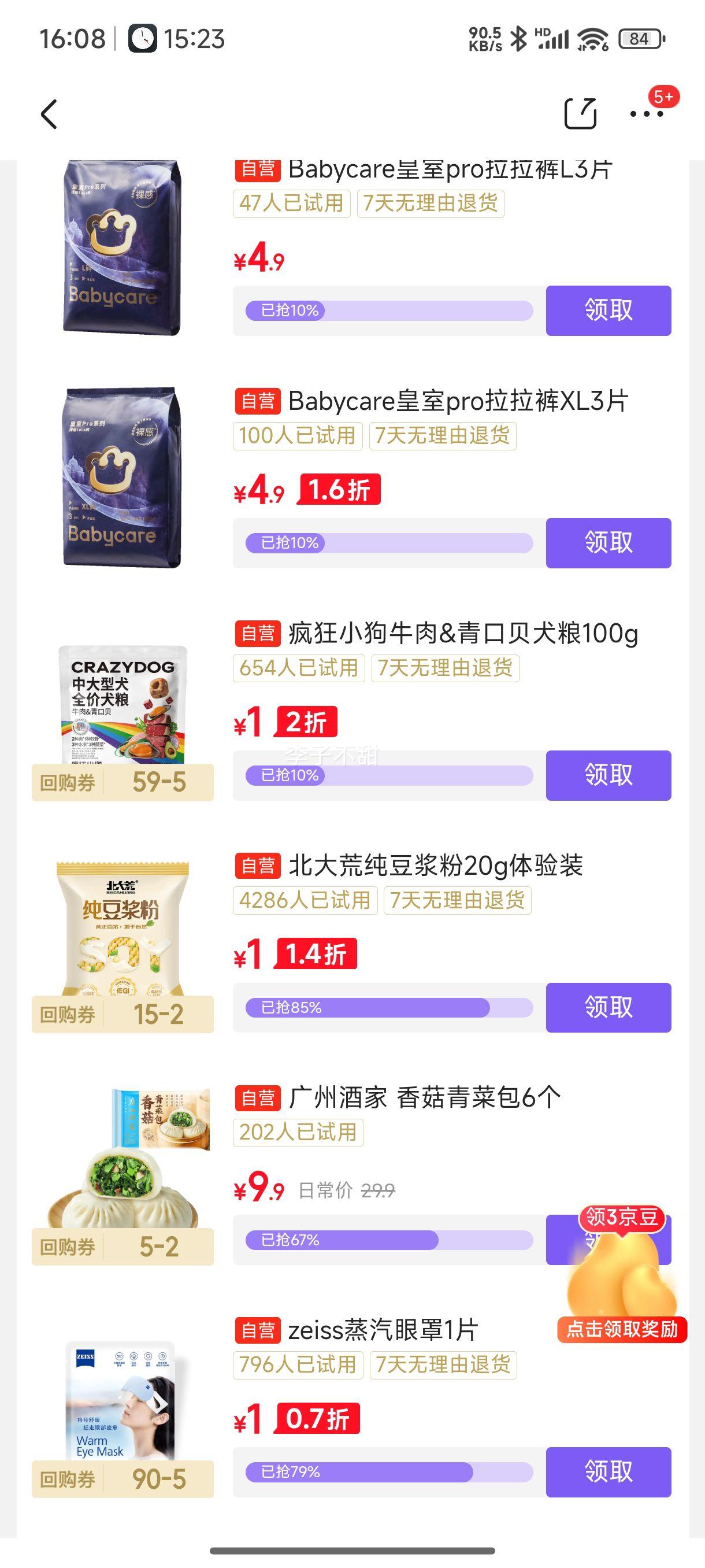The width and height of the screenshot is (705, 1568).
Task: Open the Babycare XL pull-ups product image
Action: (123, 478)
